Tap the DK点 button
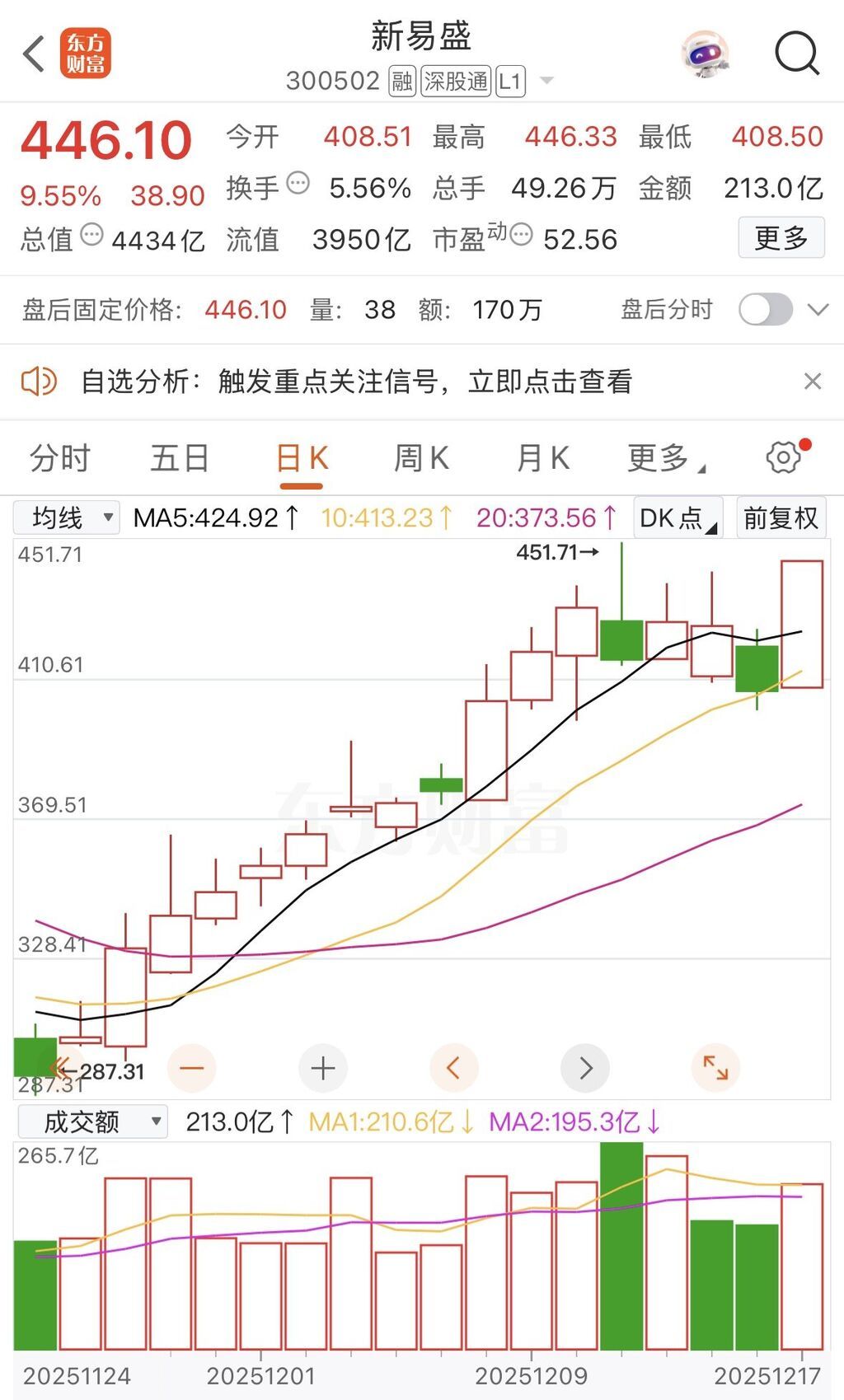 pyautogui.click(x=678, y=518)
